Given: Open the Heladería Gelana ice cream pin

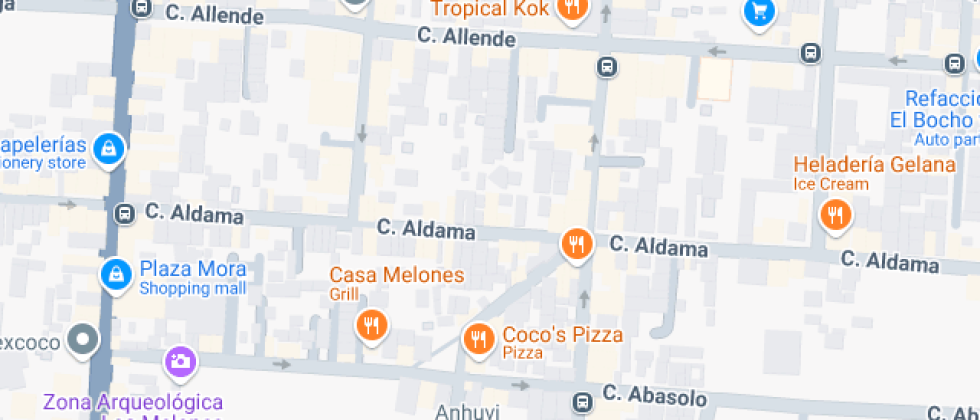Looking at the screenshot, I should click(x=834, y=213).
